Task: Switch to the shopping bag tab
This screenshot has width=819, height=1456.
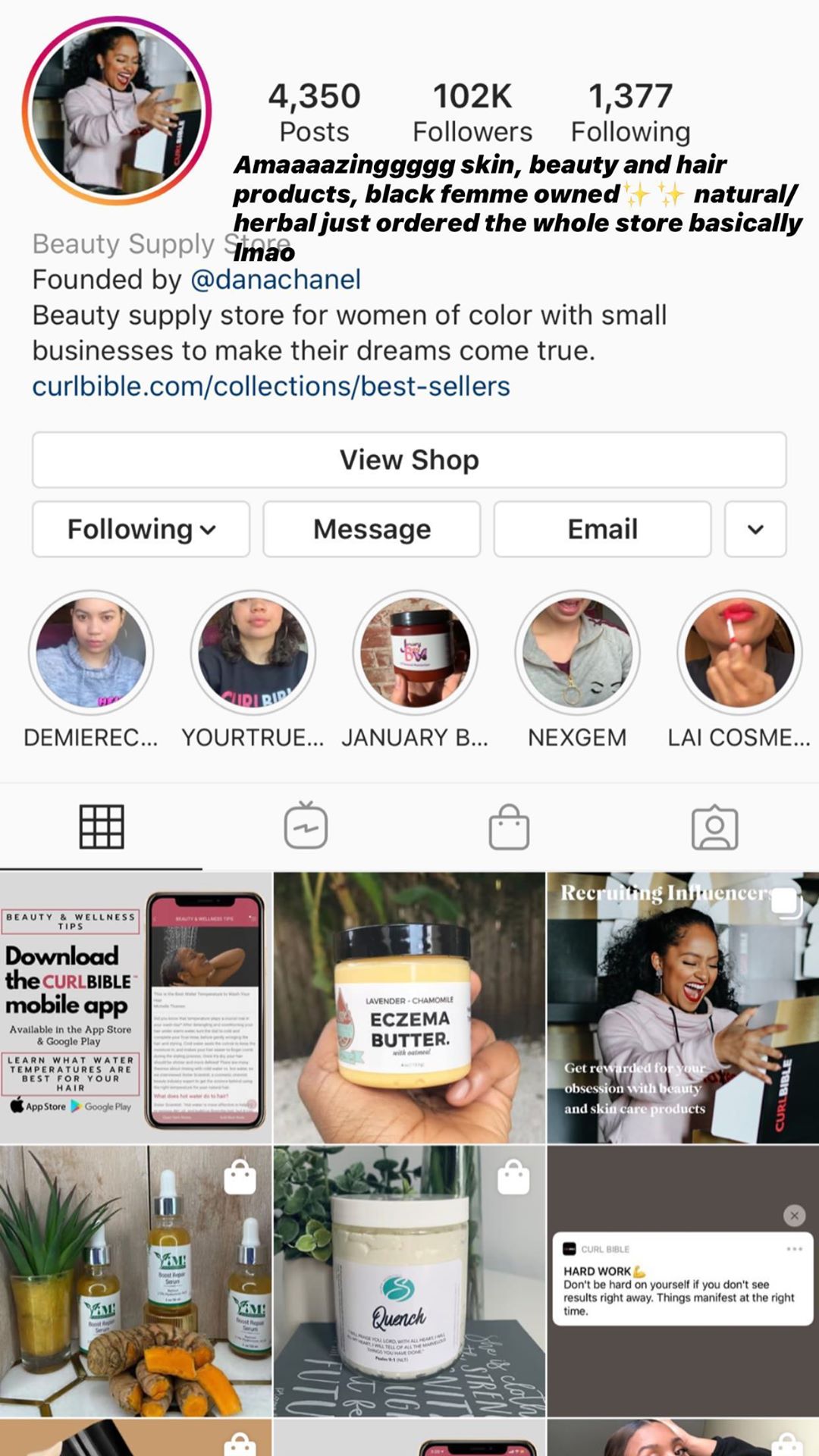Action: tap(509, 827)
